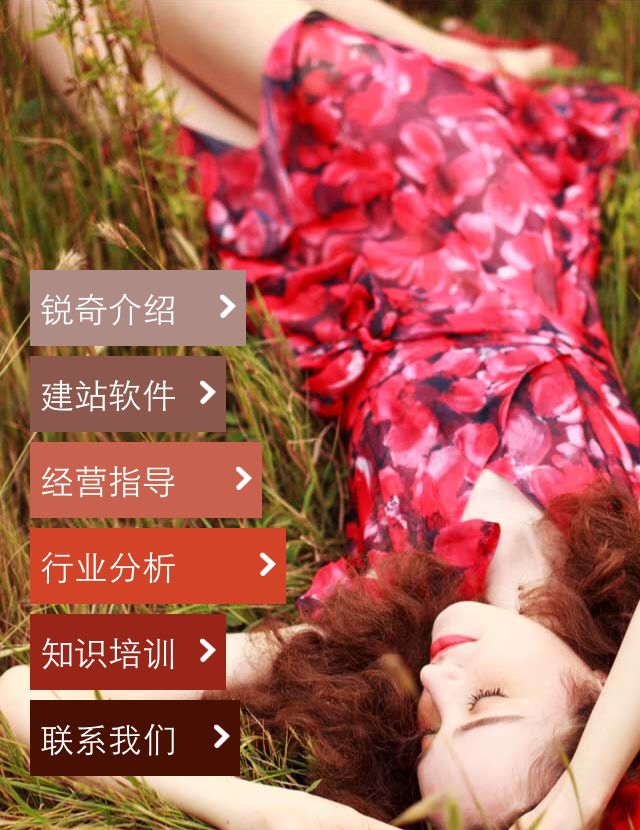Select 经营指导 from the menu
Viewport: 640px width, 830px height.
point(145,480)
